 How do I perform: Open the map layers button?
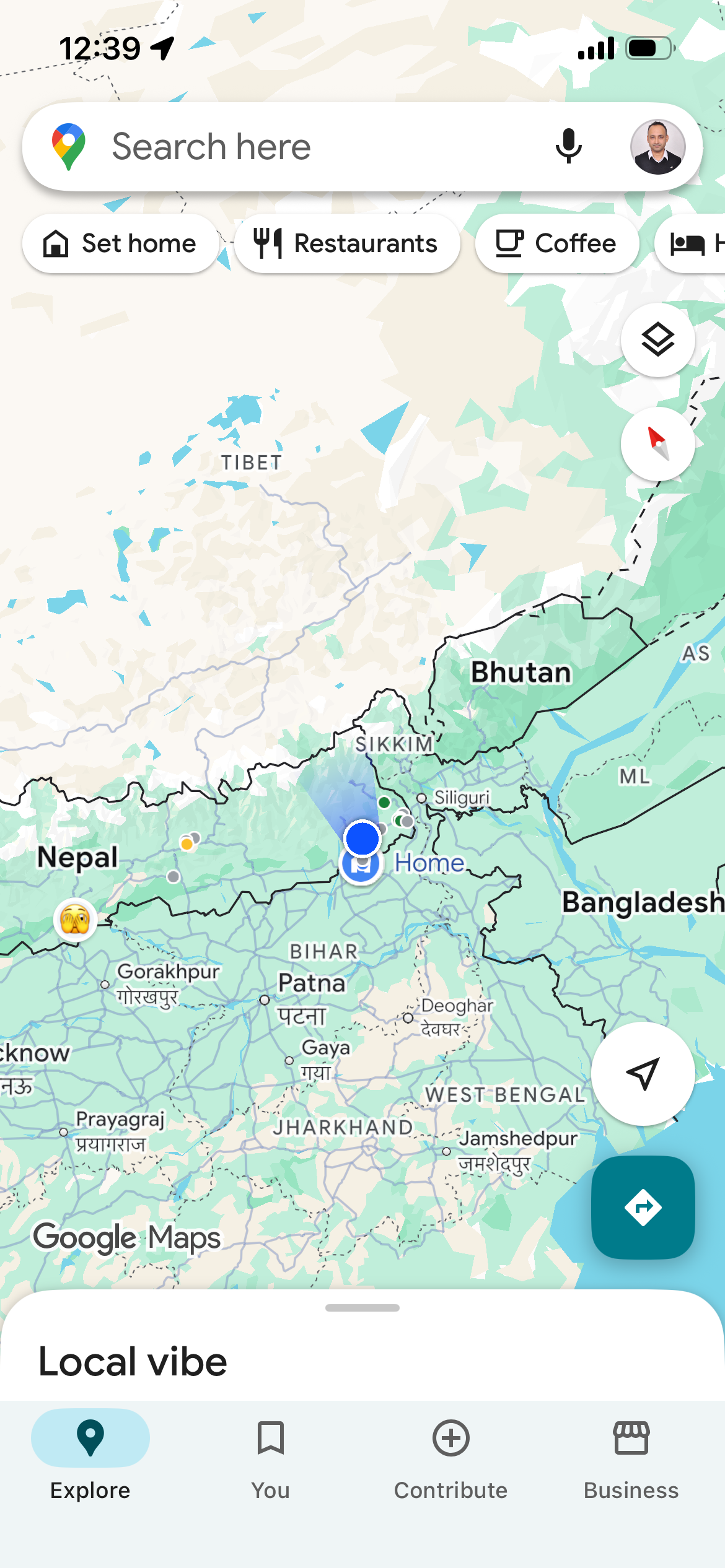point(657,340)
